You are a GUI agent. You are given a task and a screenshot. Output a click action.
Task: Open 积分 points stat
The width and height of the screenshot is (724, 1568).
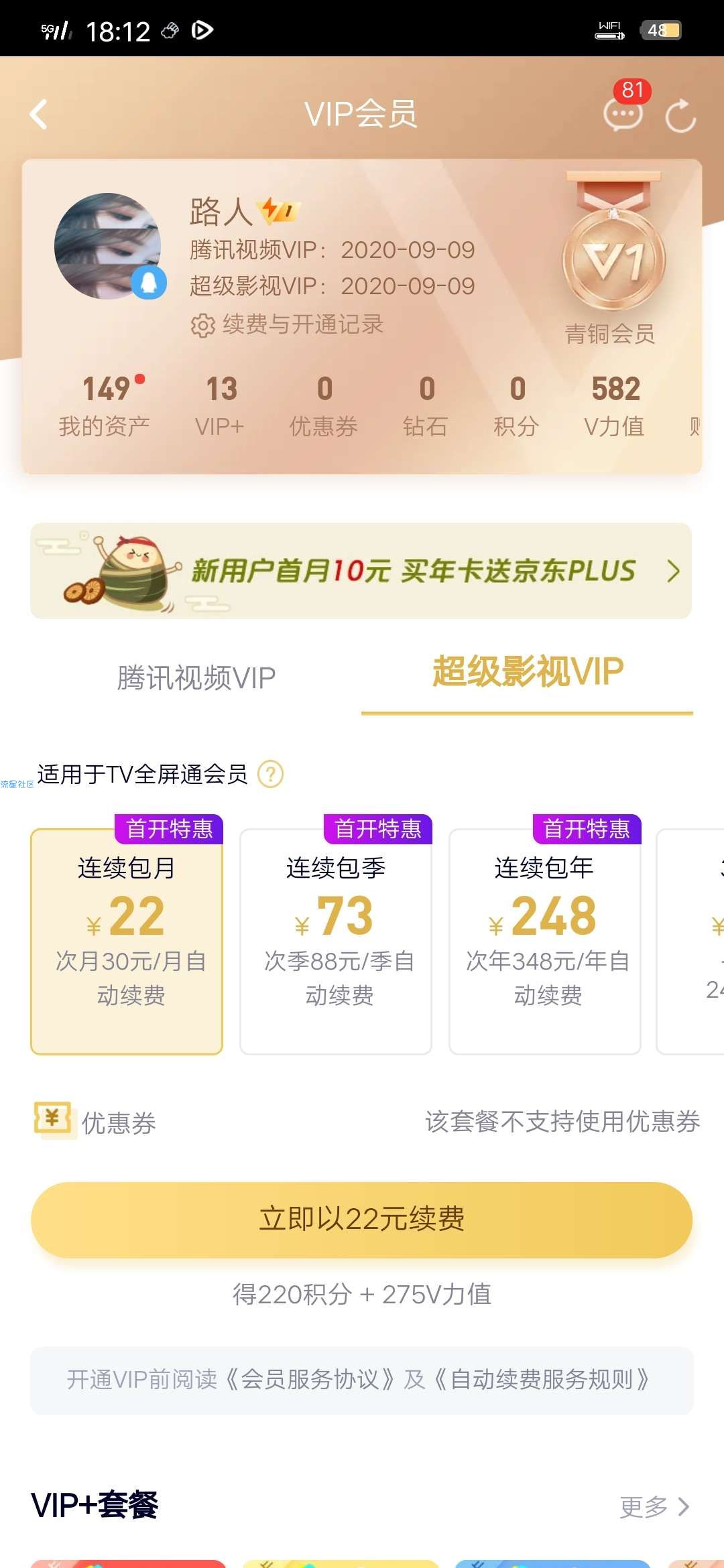pos(517,405)
